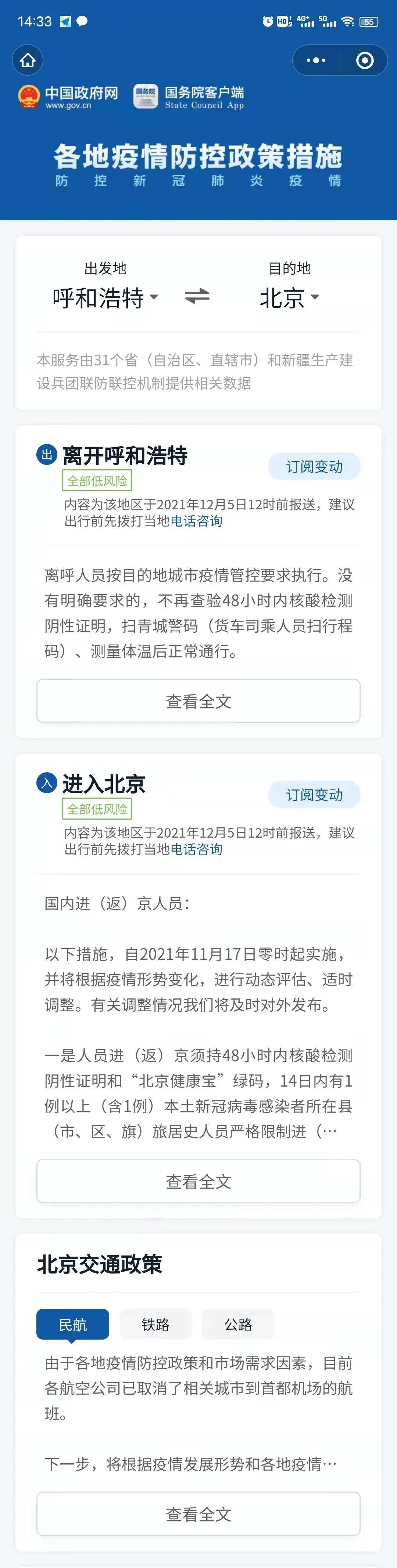Subscribe to changes for 离开呼和浩特
This screenshot has height=1568, width=397.
[x=314, y=466]
